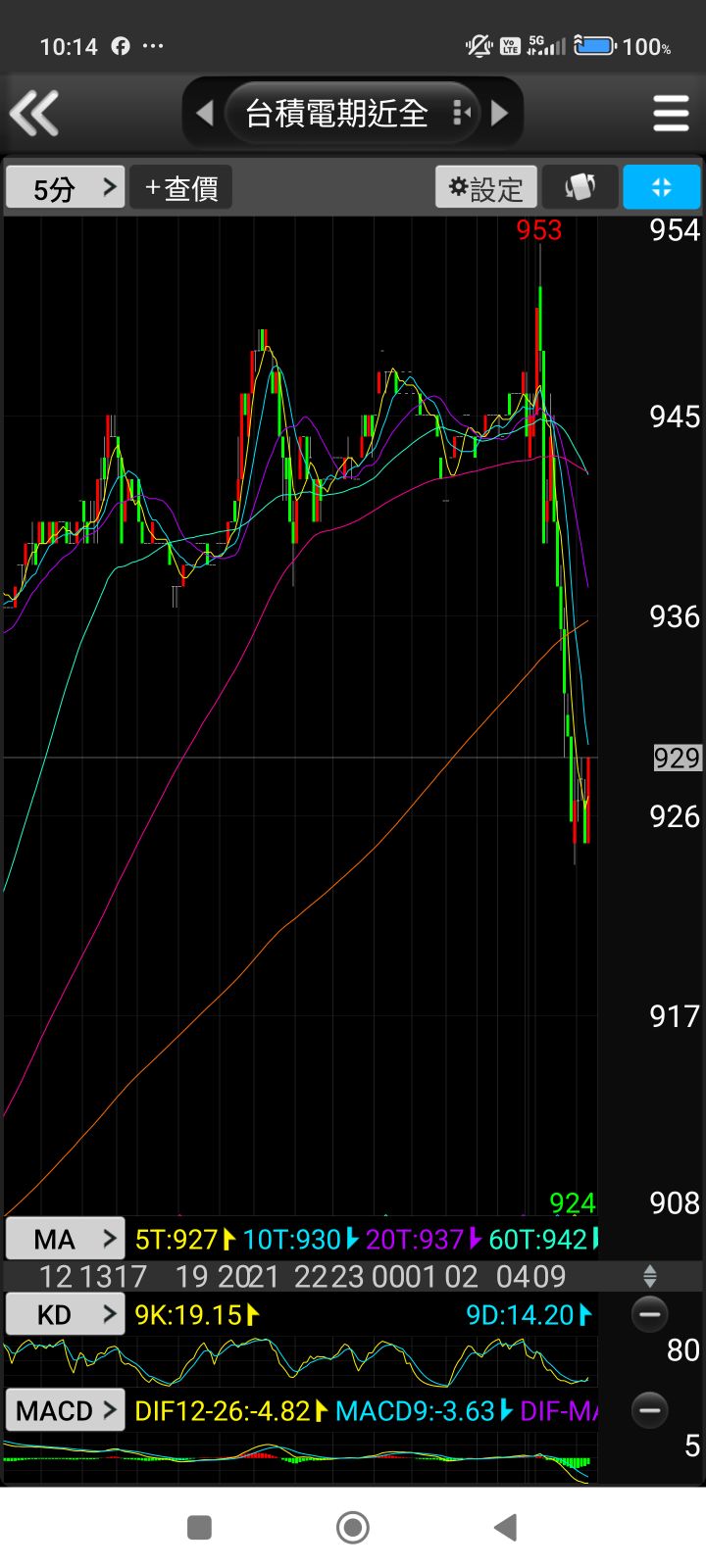Go to the Android home screen
Viewport: 706px width, 1568px height.
tap(353, 1527)
